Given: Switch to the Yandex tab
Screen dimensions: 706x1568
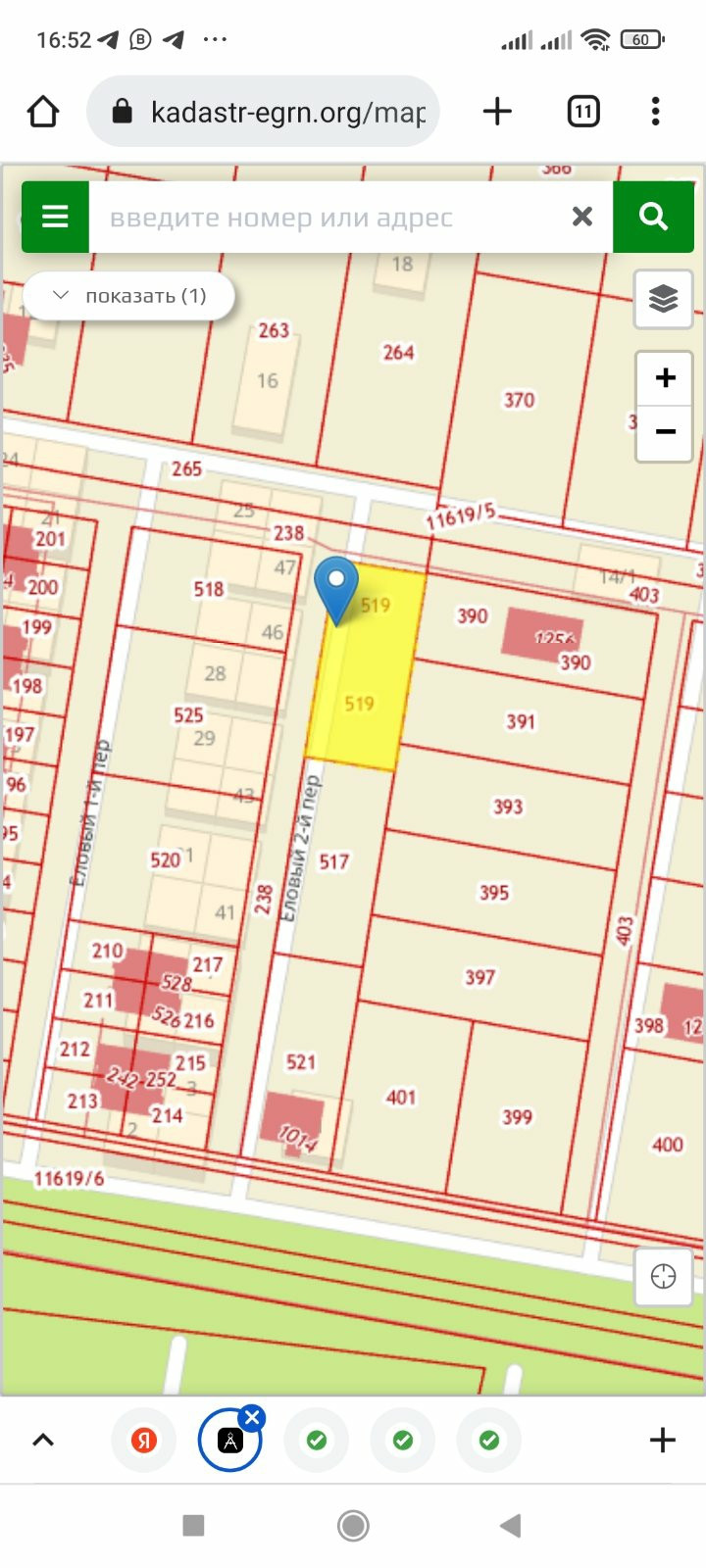Looking at the screenshot, I should (144, 1440).
